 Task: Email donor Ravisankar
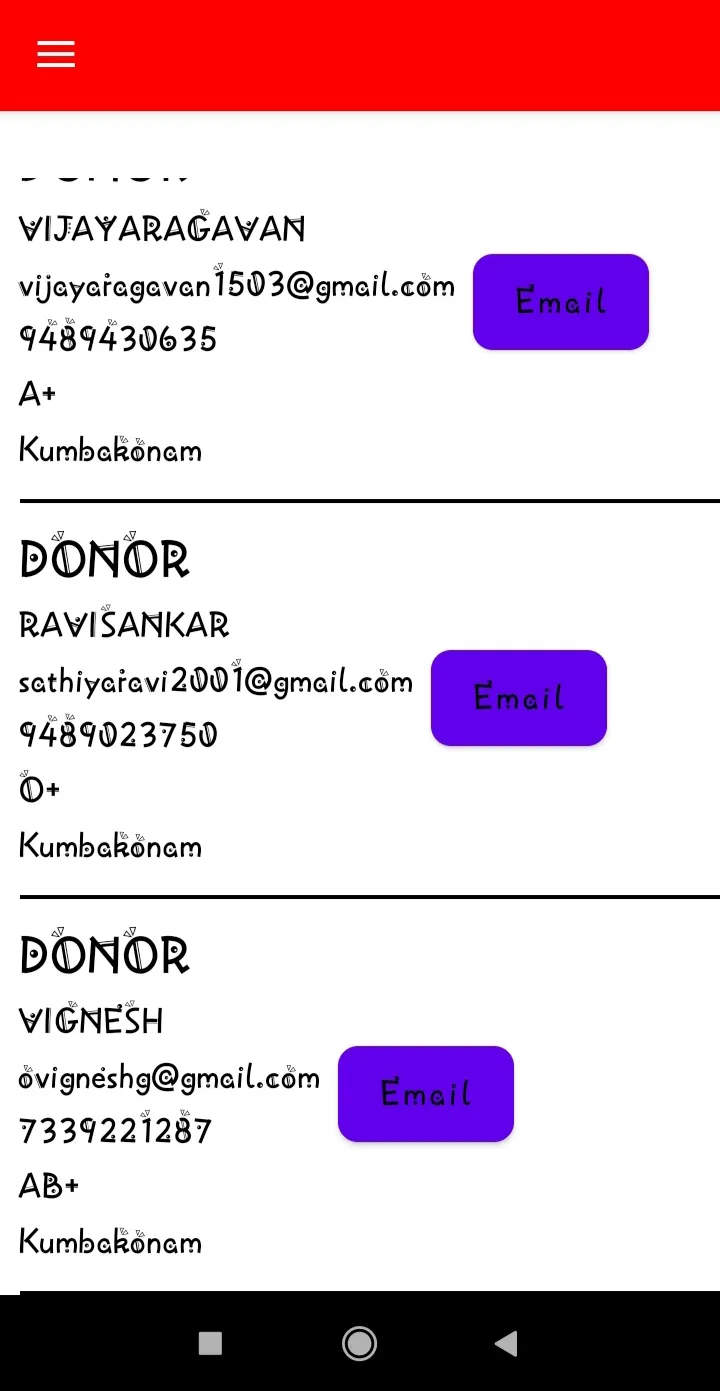(x=518, y=698)
